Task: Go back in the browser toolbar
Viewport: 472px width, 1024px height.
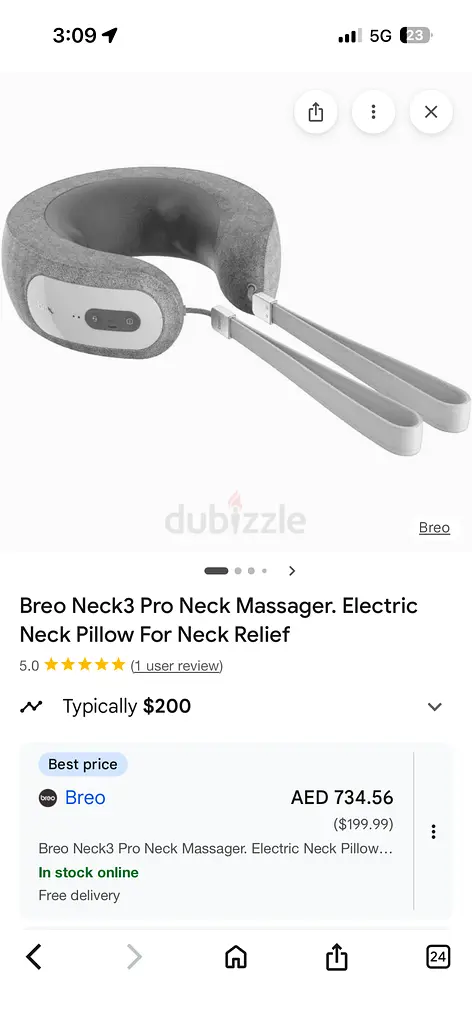Action: coord(34,957)
